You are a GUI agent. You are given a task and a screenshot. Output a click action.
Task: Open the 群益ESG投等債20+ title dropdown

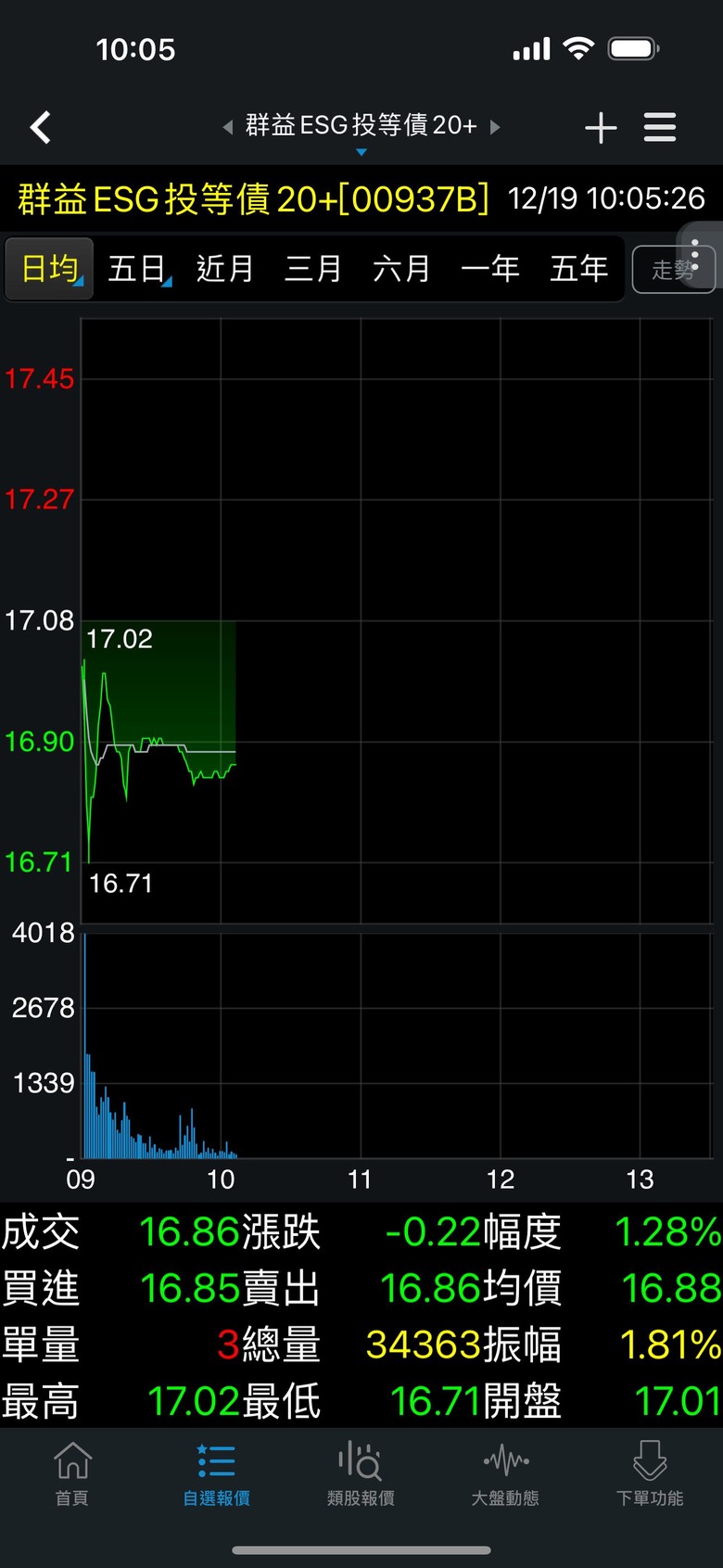pos(361,128)
